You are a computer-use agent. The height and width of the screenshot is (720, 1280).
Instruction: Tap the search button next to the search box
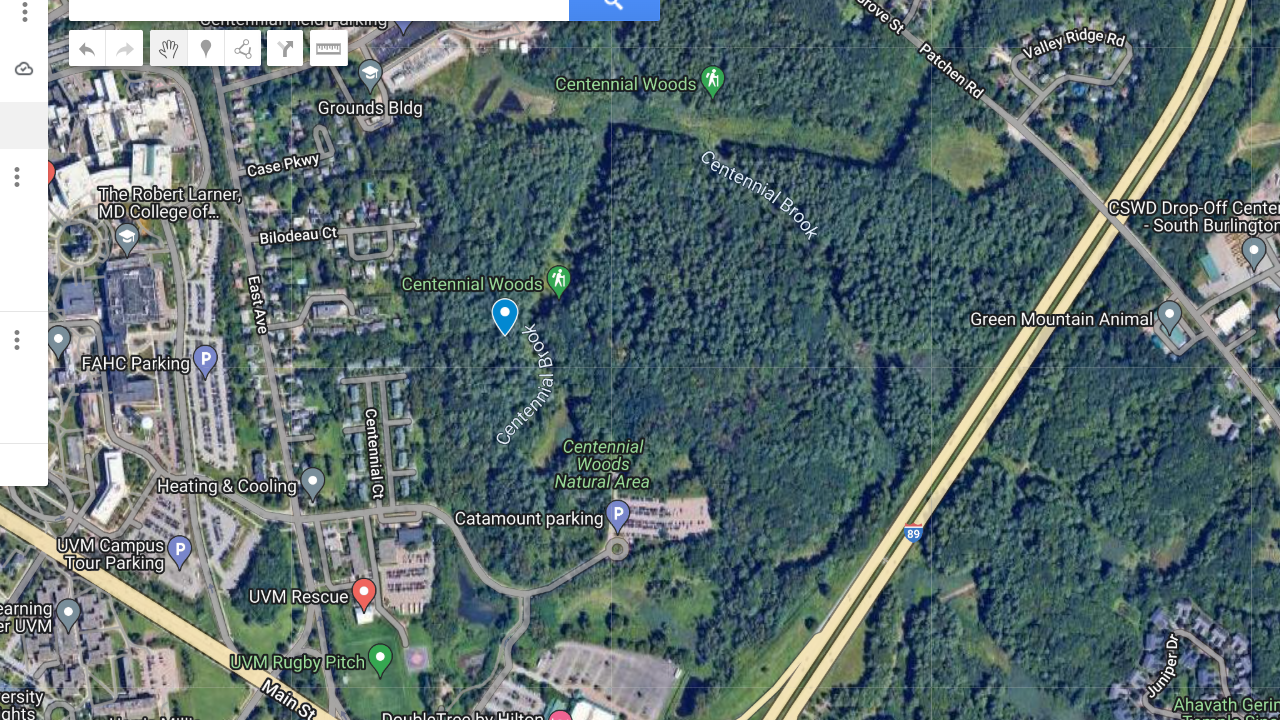point(614,8)
